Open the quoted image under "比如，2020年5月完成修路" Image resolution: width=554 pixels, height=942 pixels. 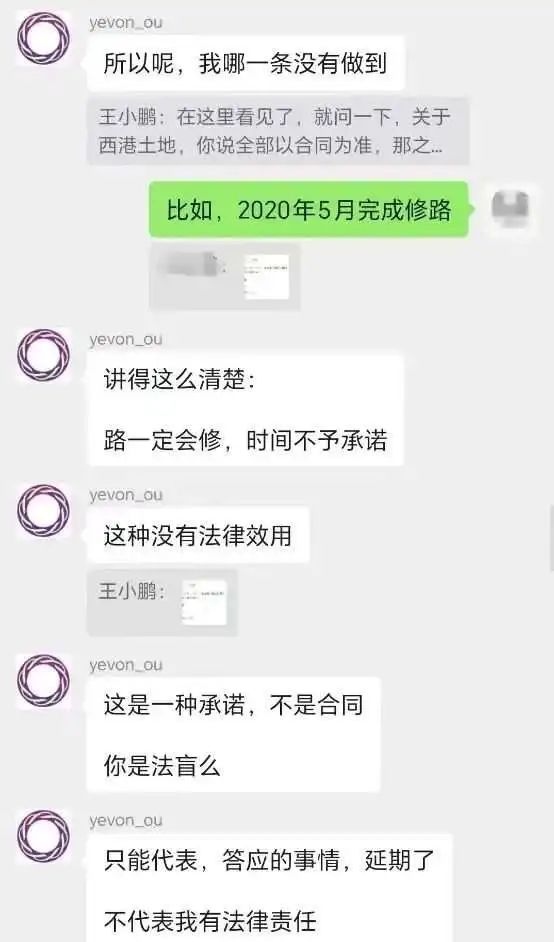click(x=225, y=276)
